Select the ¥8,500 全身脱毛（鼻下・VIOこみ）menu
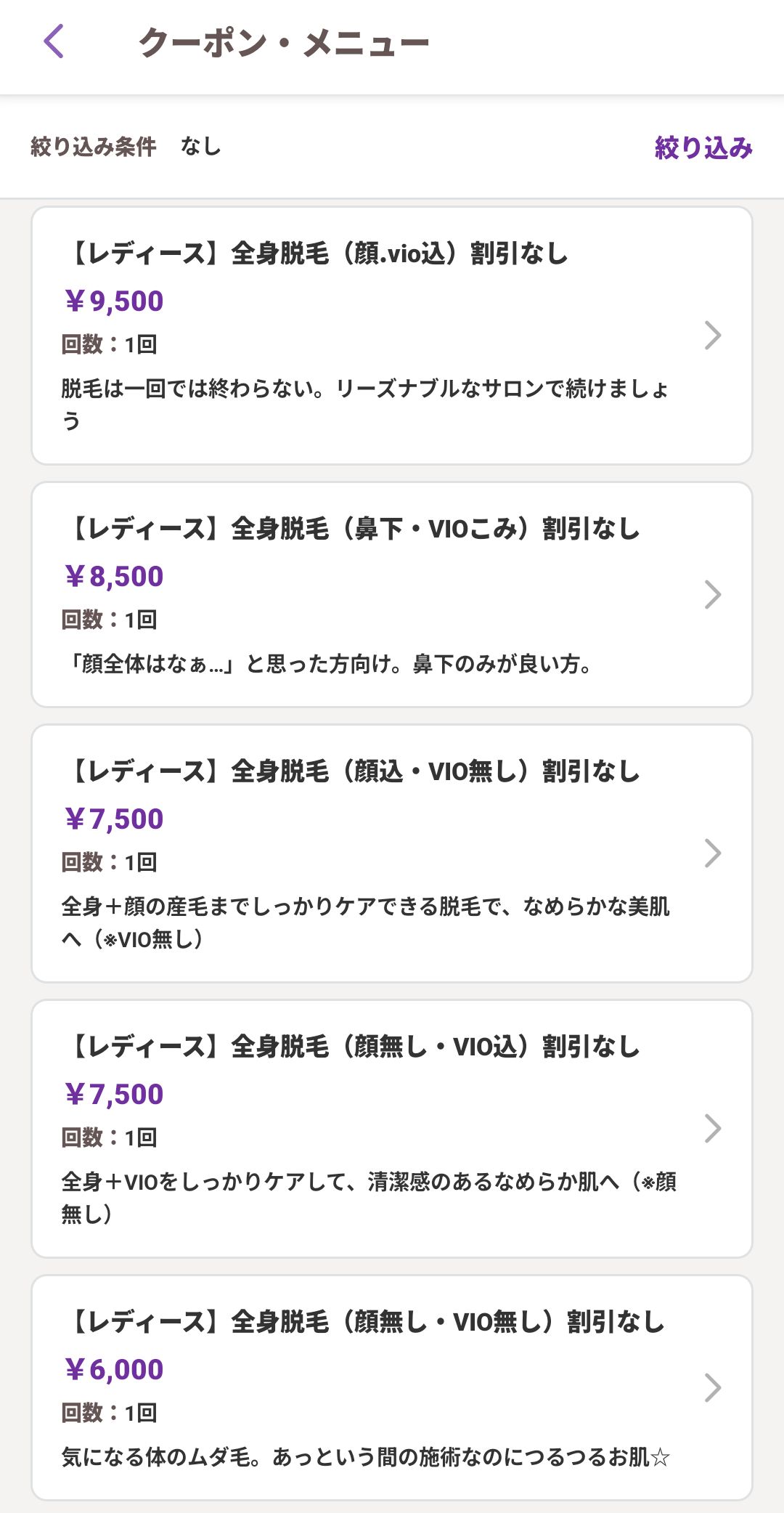This screenshot has width=784, height=1513. tap(391, 594)
